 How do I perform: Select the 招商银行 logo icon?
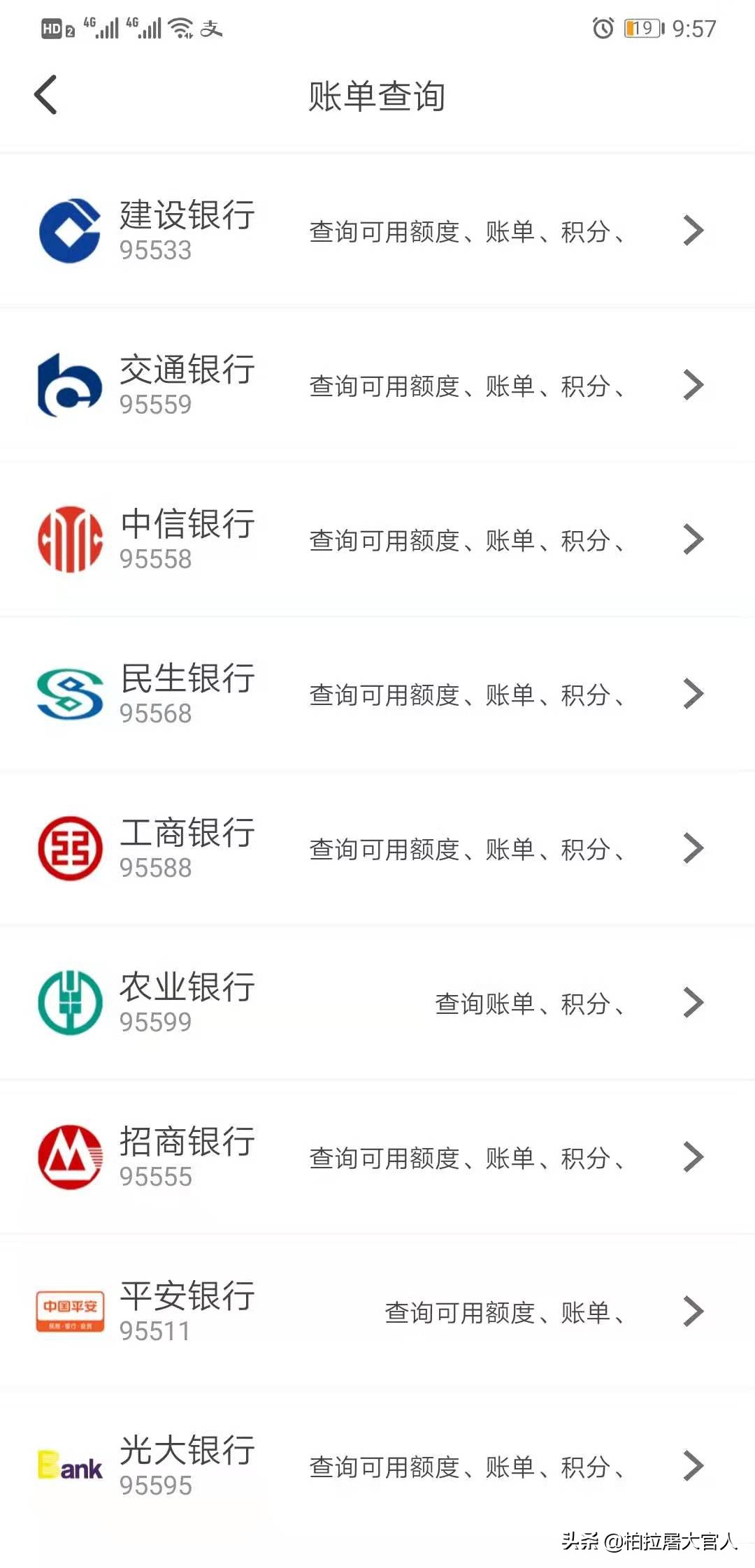(70, 1156)
